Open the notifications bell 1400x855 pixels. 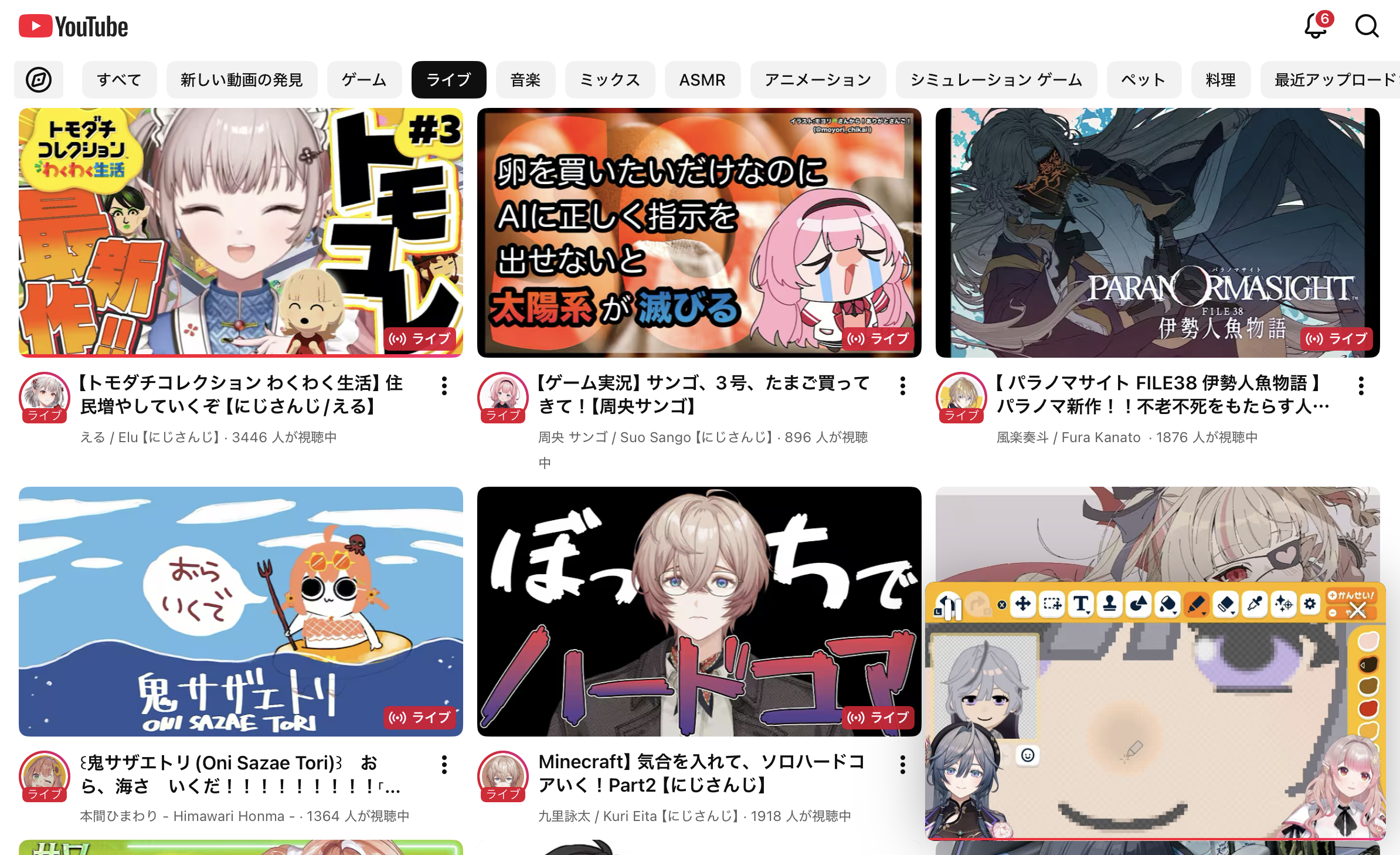1316,26
